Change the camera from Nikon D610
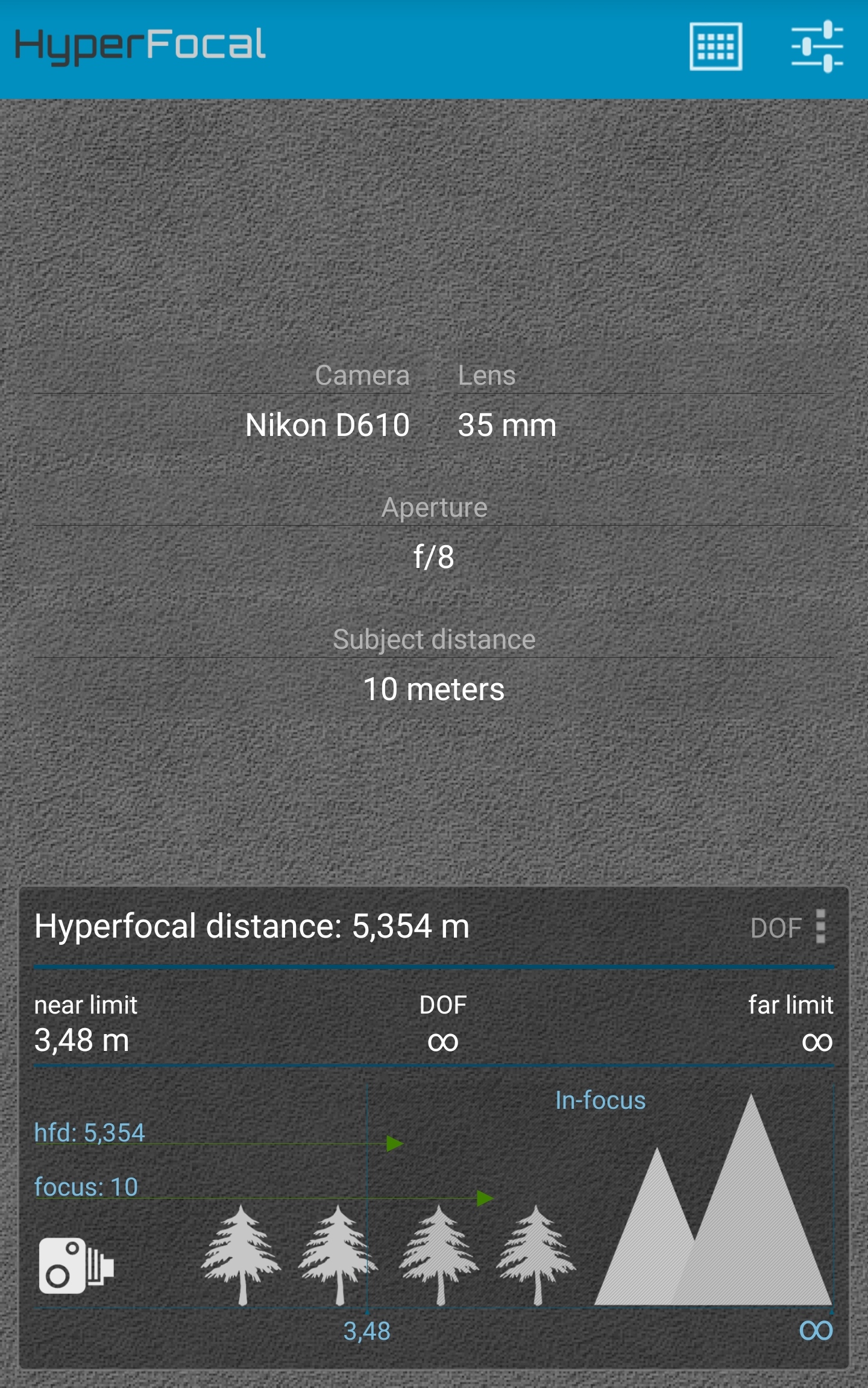The height and width of the screenshot is (1388, 868). pyautogui.click(x=327, y=425)
